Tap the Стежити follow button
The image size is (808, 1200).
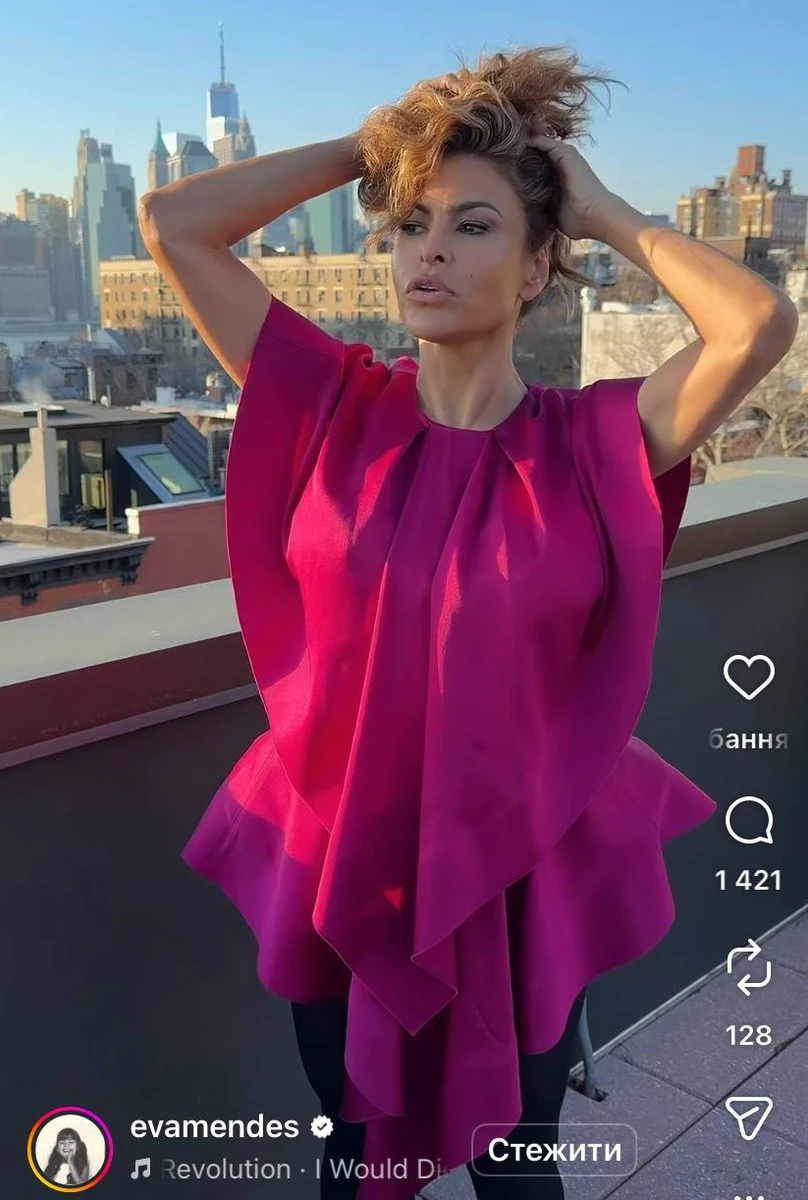(x=554, y=1150)
